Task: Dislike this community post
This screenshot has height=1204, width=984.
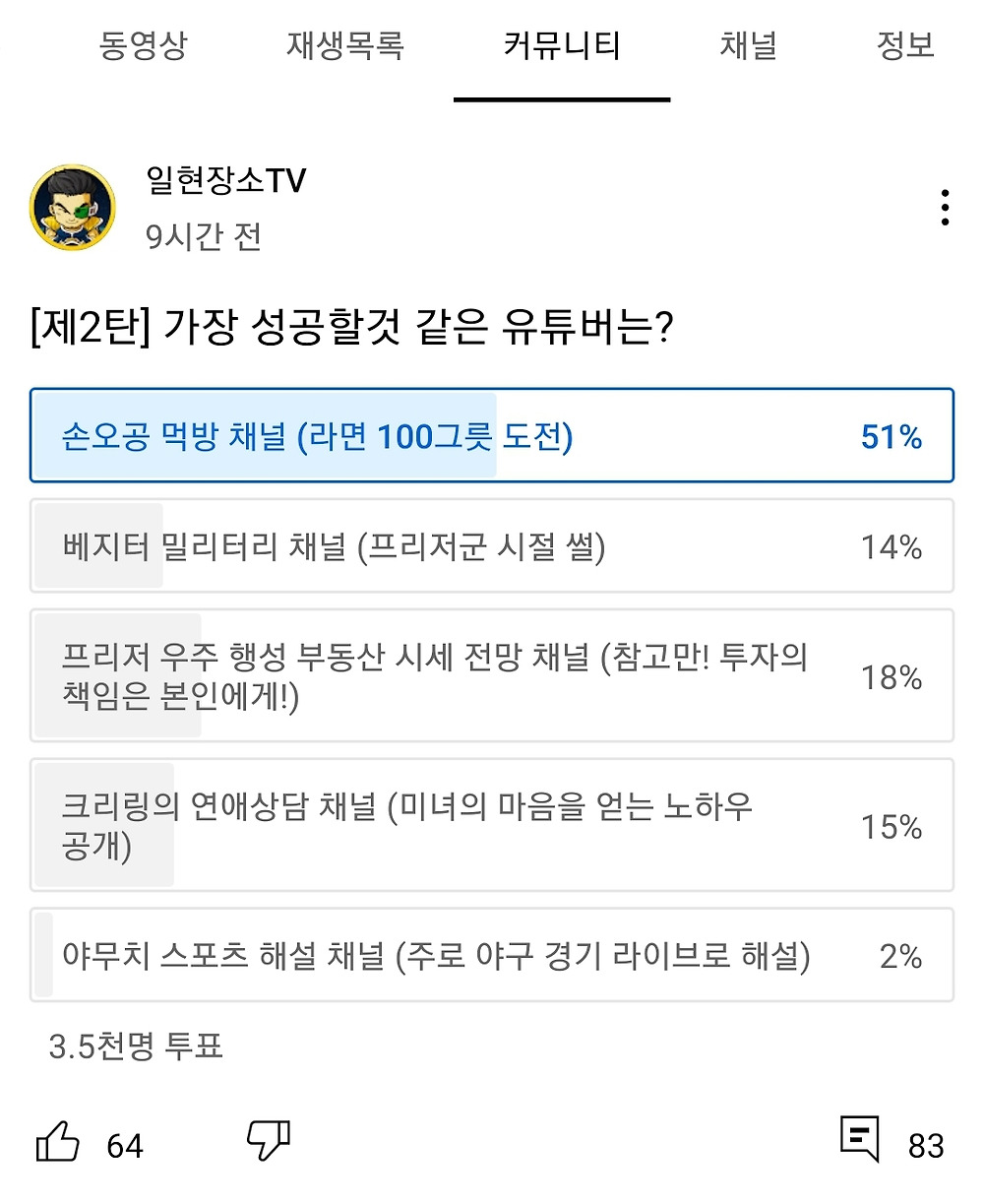Action: click(268, 1141)
